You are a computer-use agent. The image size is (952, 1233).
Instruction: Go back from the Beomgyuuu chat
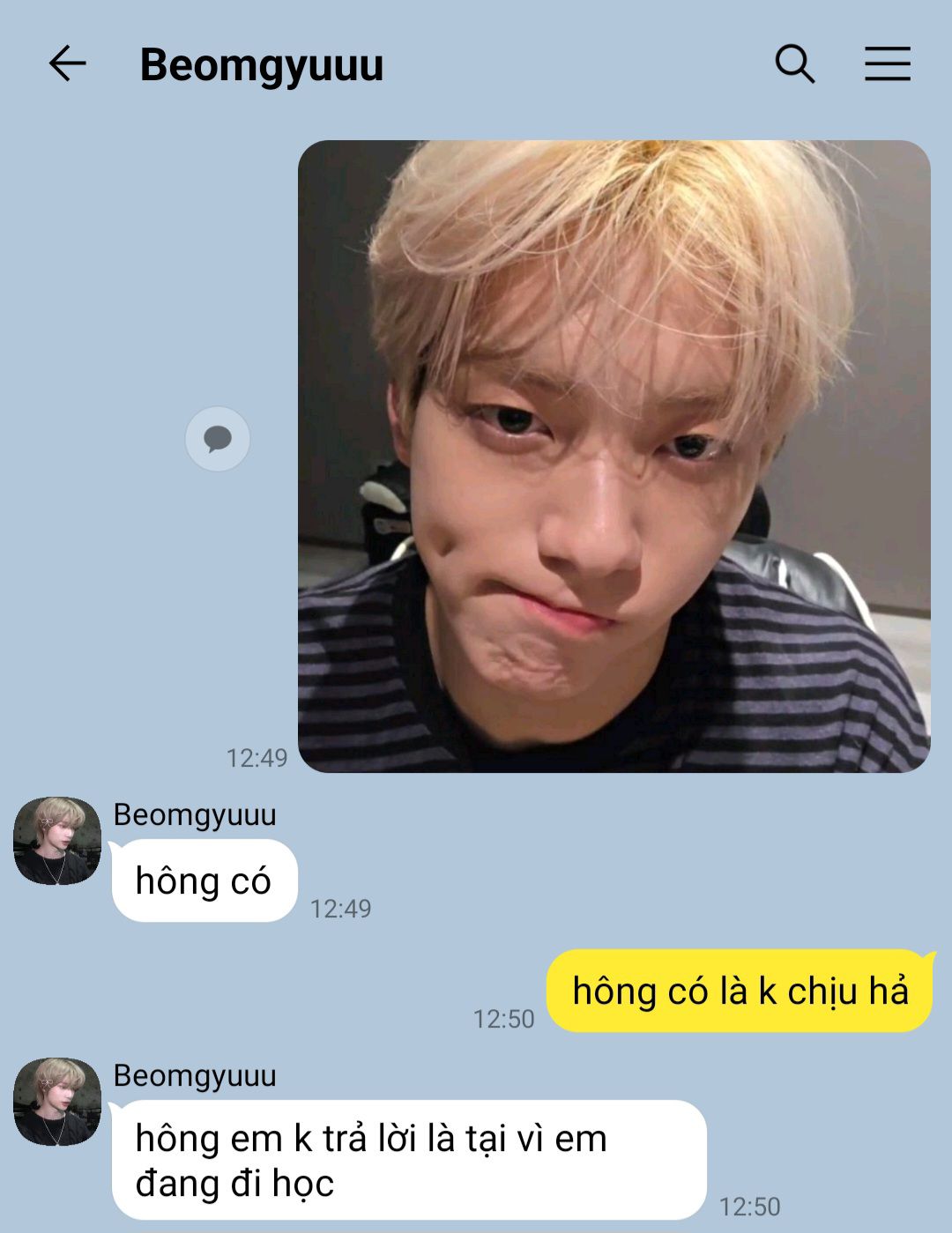[x=67, y=64]
